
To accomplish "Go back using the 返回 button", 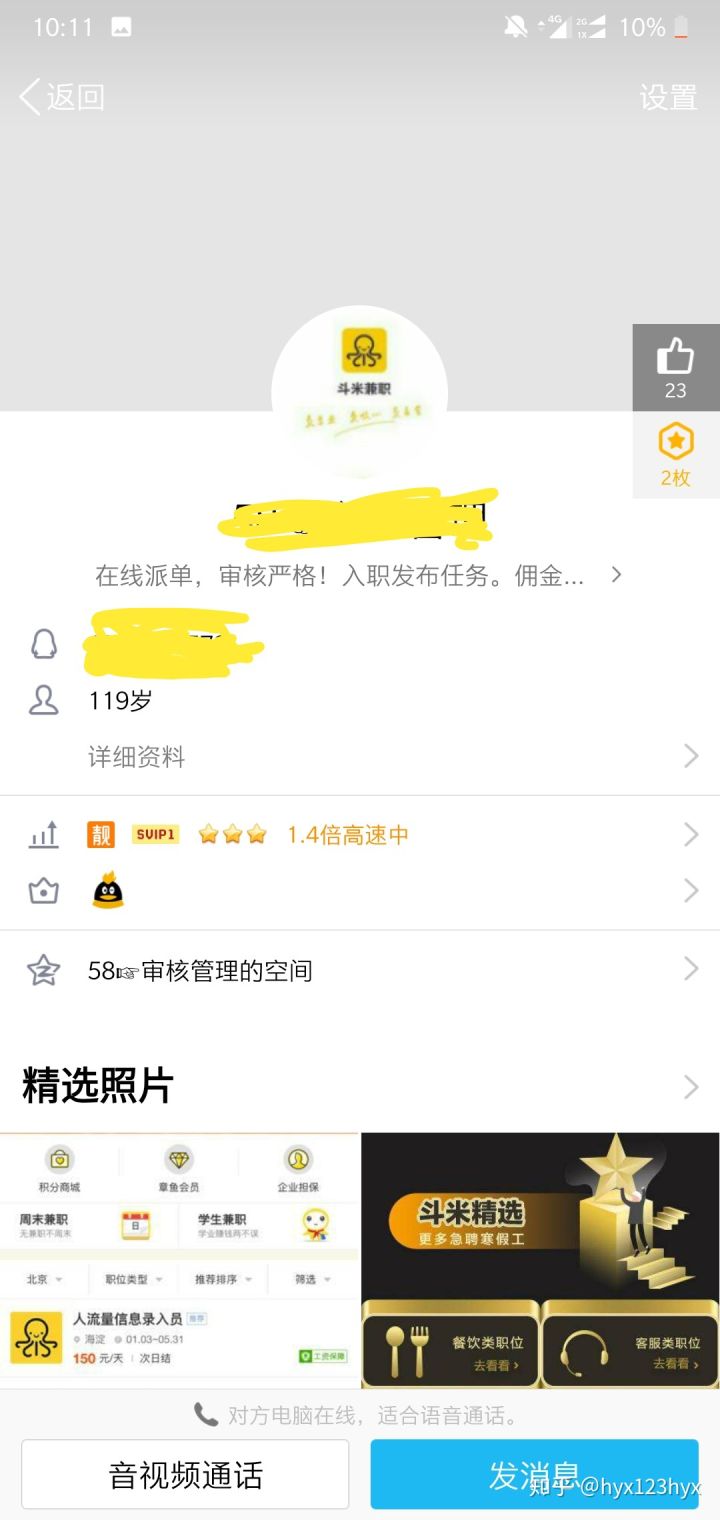I will coord(62,97).
